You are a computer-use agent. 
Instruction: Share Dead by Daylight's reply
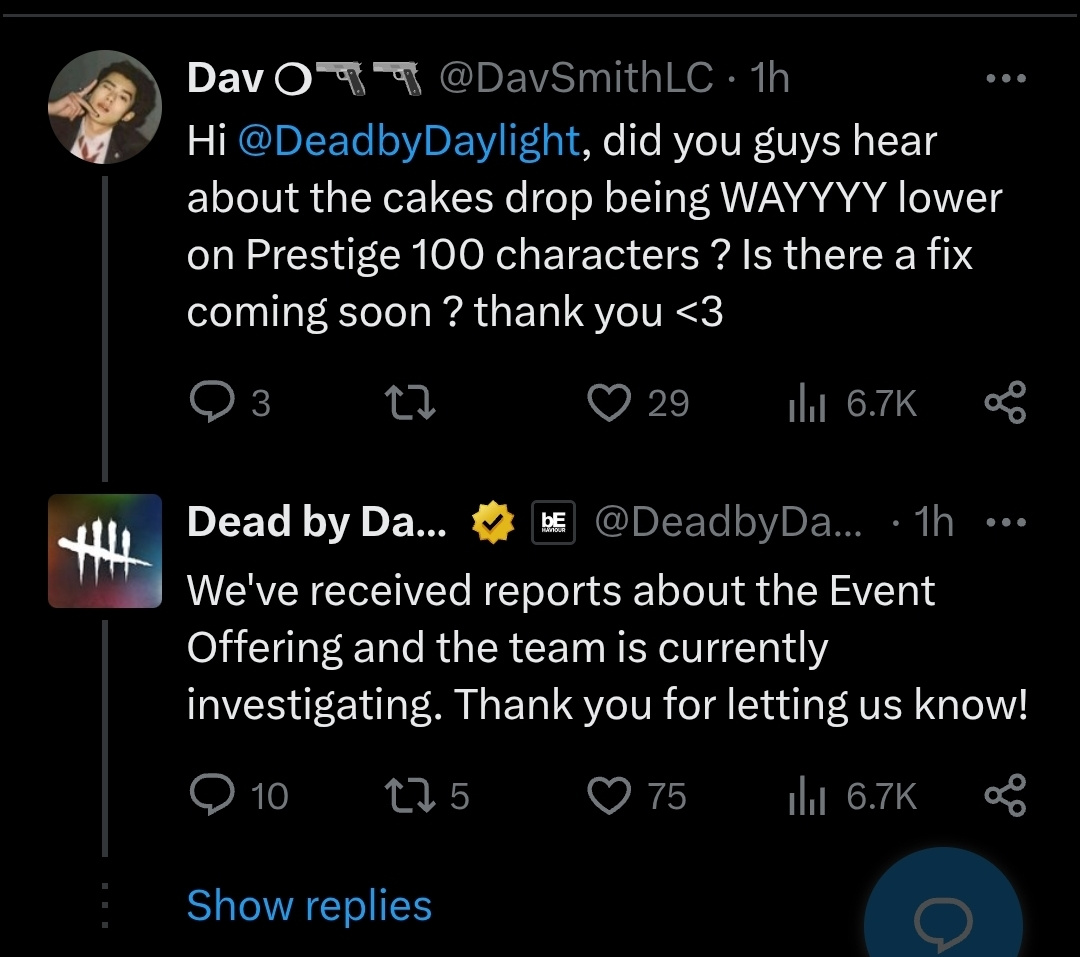1004,796
